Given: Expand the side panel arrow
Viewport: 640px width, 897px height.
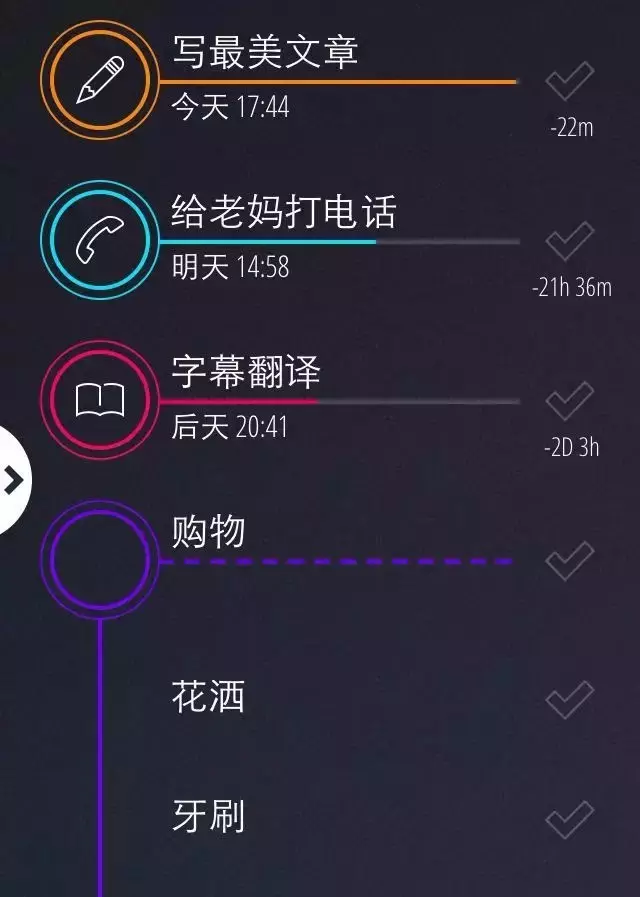Looking at the screenshot, I should pos(13,480).
